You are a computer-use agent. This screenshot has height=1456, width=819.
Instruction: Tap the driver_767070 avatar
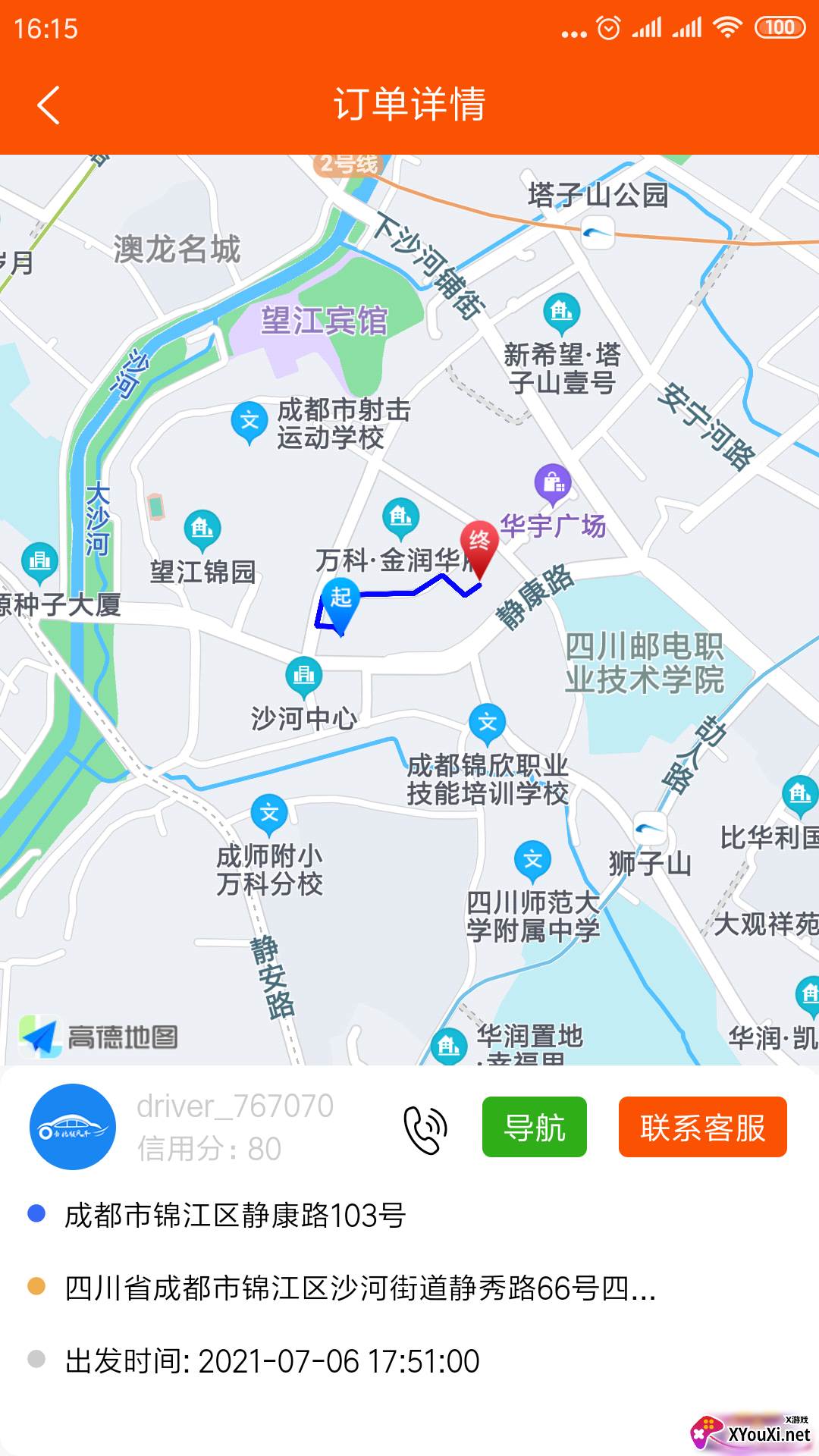click(x=73, y=1127)
